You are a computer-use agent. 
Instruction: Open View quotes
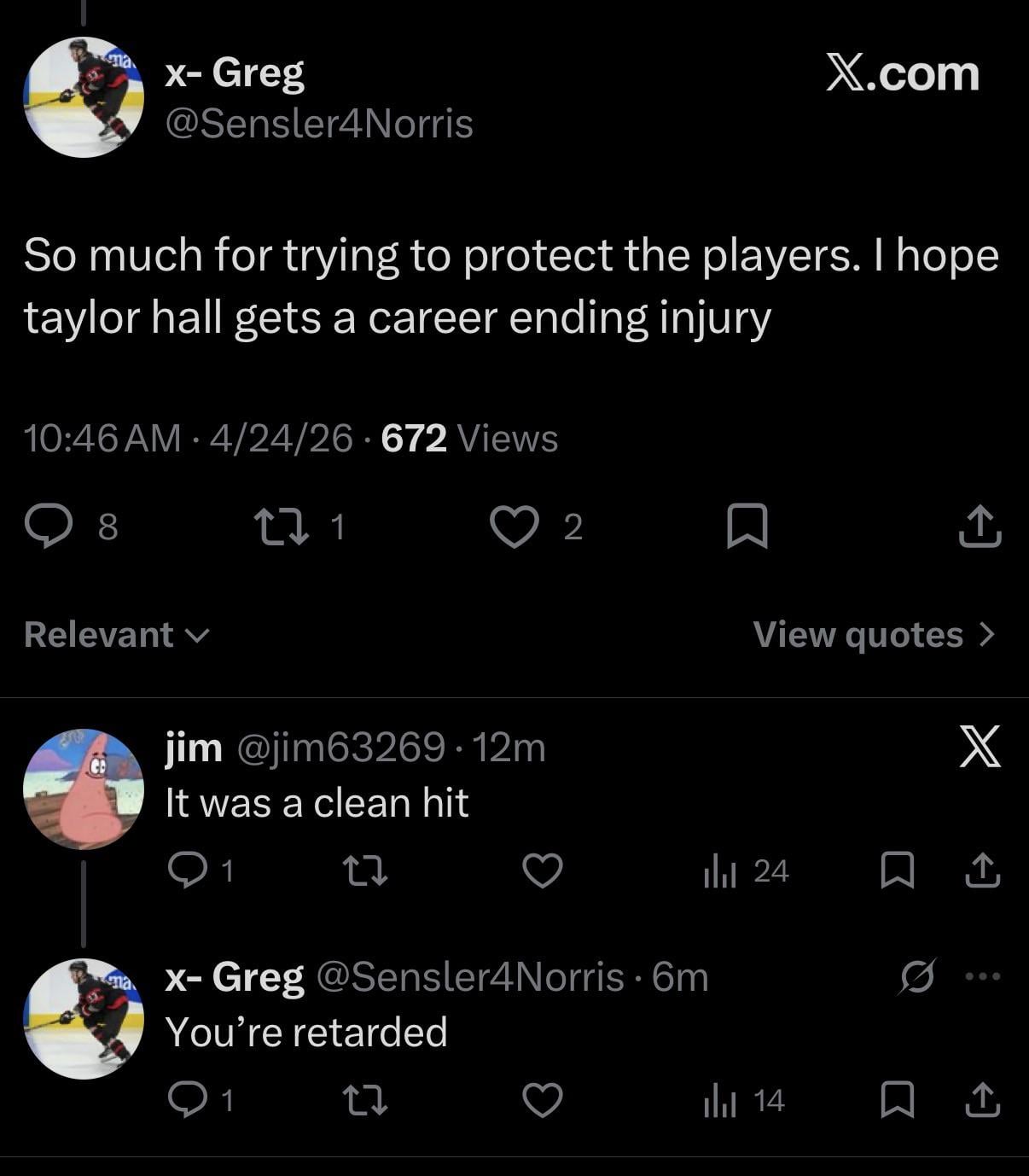873,634
